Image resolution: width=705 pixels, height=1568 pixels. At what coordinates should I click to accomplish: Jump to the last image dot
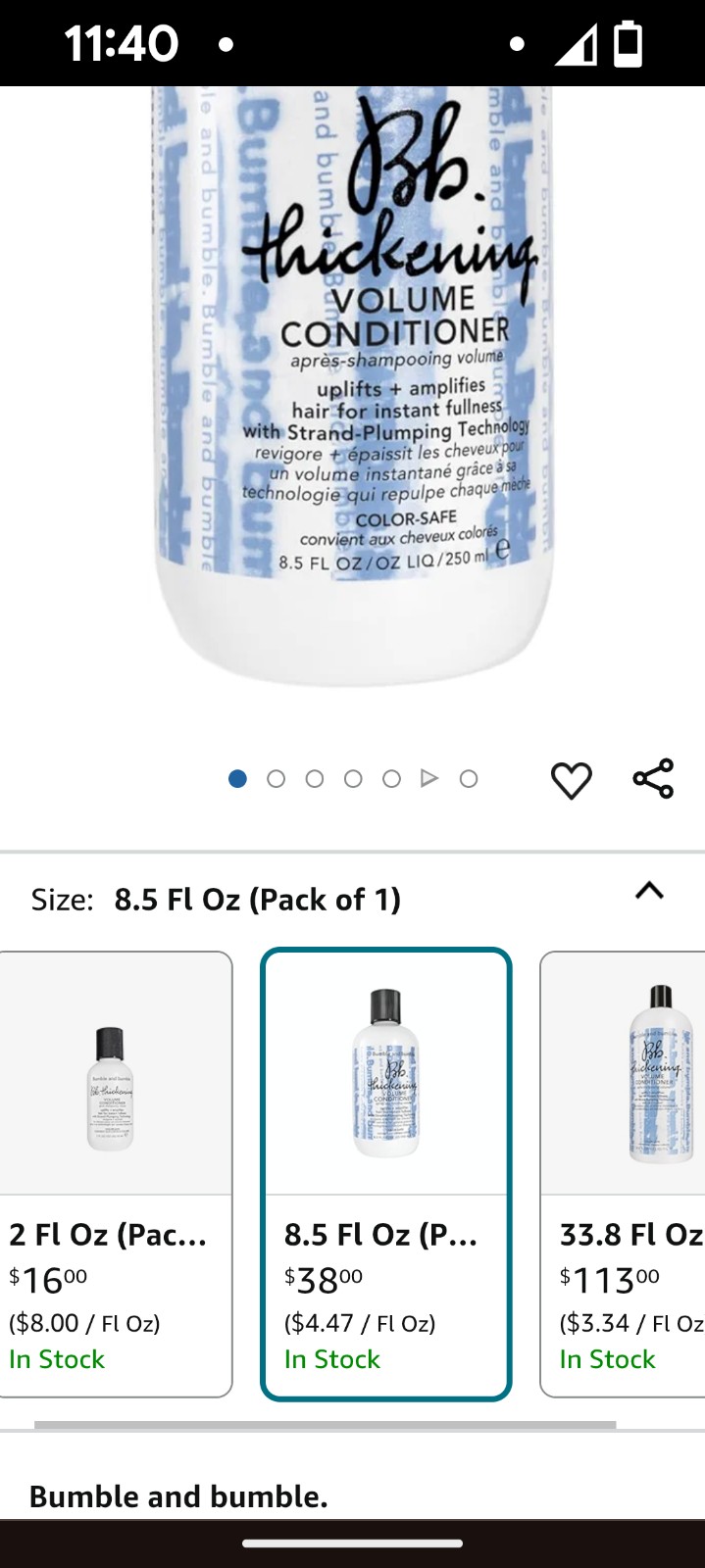coord(469,778)
